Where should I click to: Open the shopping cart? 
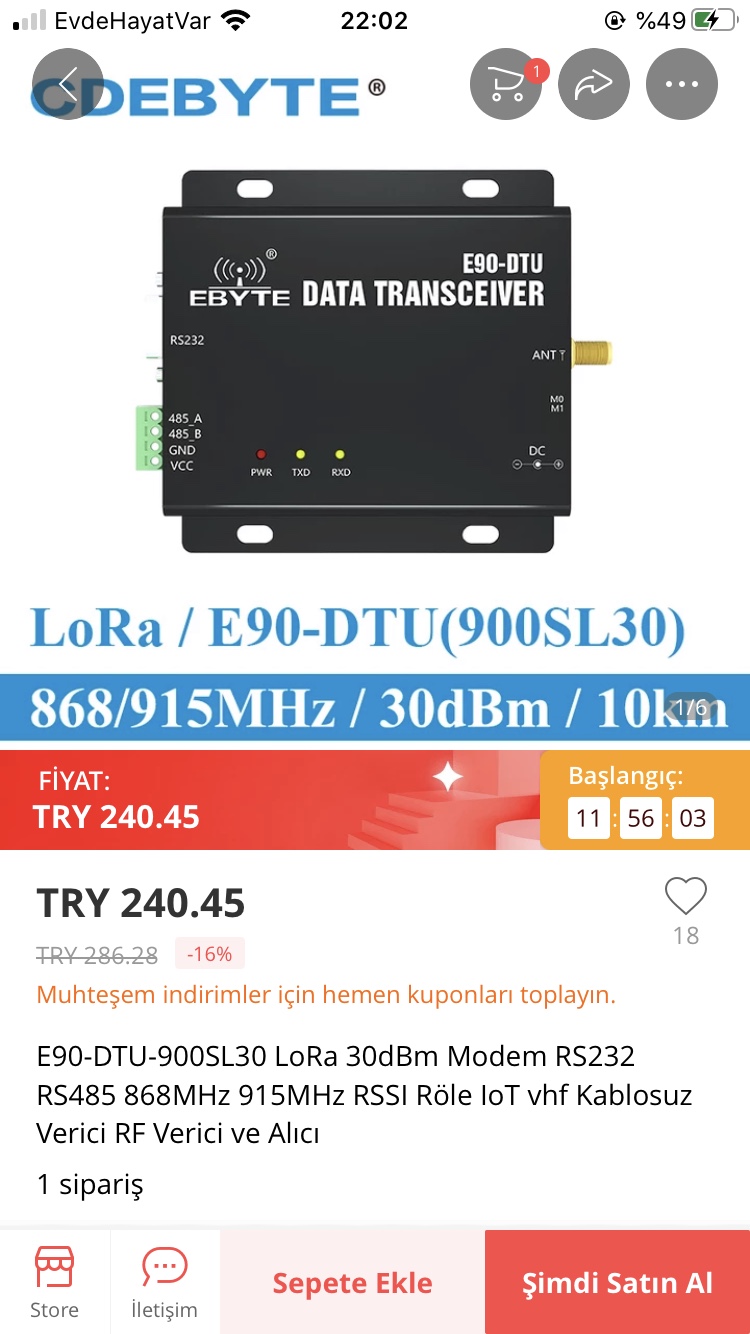click(x=506, y=84)
